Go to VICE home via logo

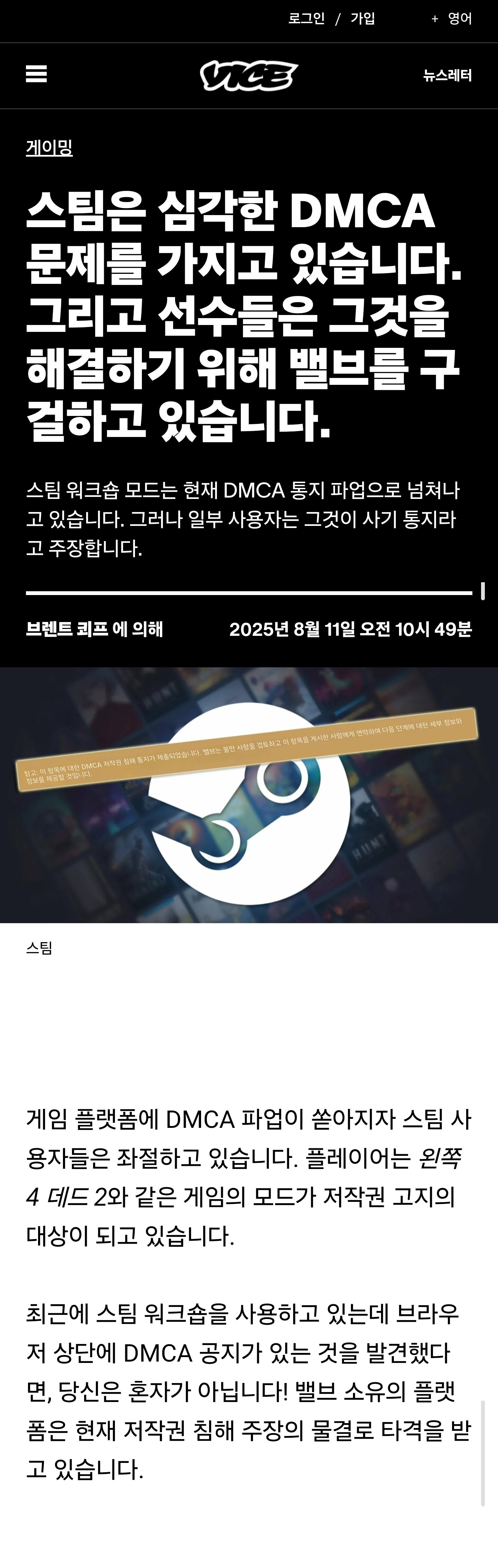(x=249, y=75)
